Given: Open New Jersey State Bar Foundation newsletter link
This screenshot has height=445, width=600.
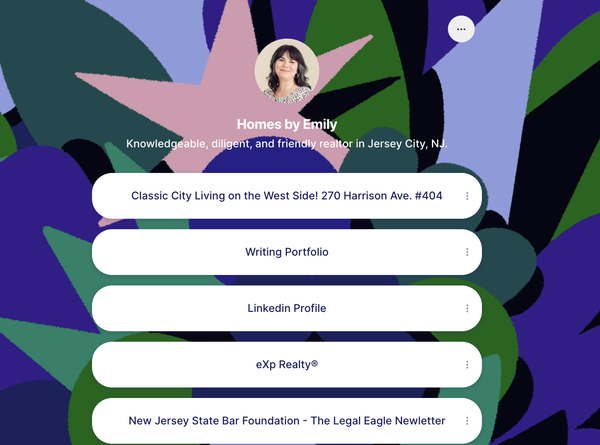Looking at the screenshot, I should [286, 420].
